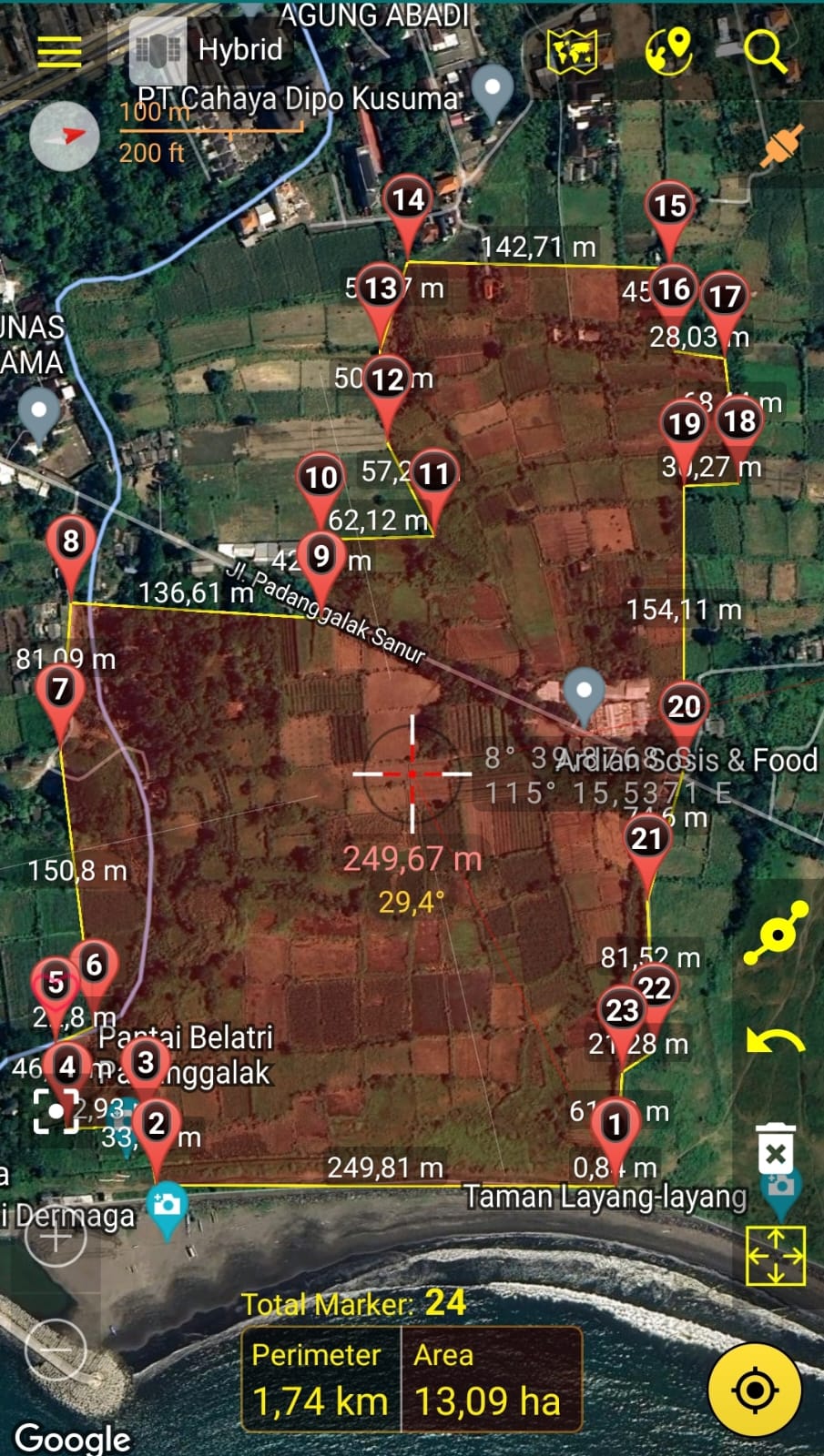Center the map on my location
The width and height of the screenshot is (824, 1456).
[755, 1390]
